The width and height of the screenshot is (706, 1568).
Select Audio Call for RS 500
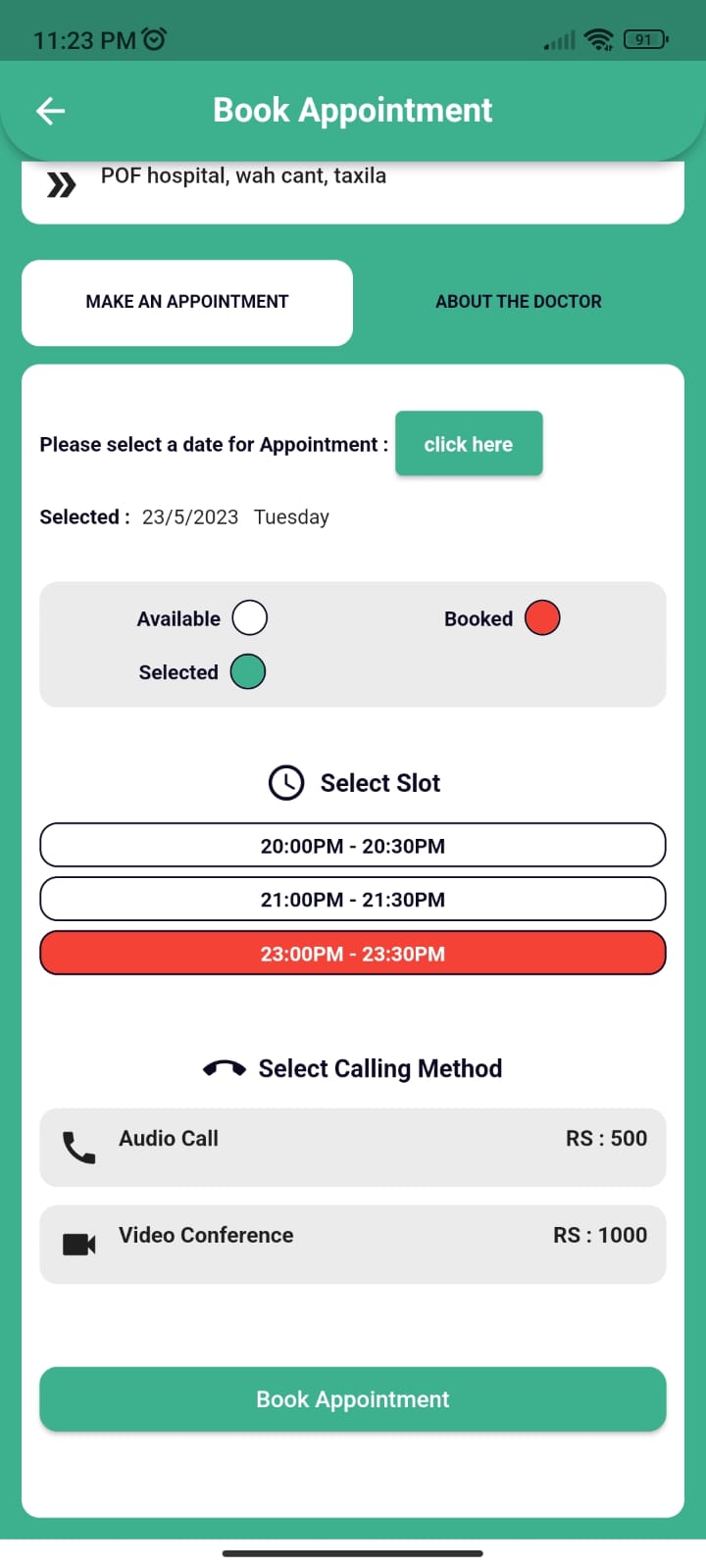tap(353, 1148)
